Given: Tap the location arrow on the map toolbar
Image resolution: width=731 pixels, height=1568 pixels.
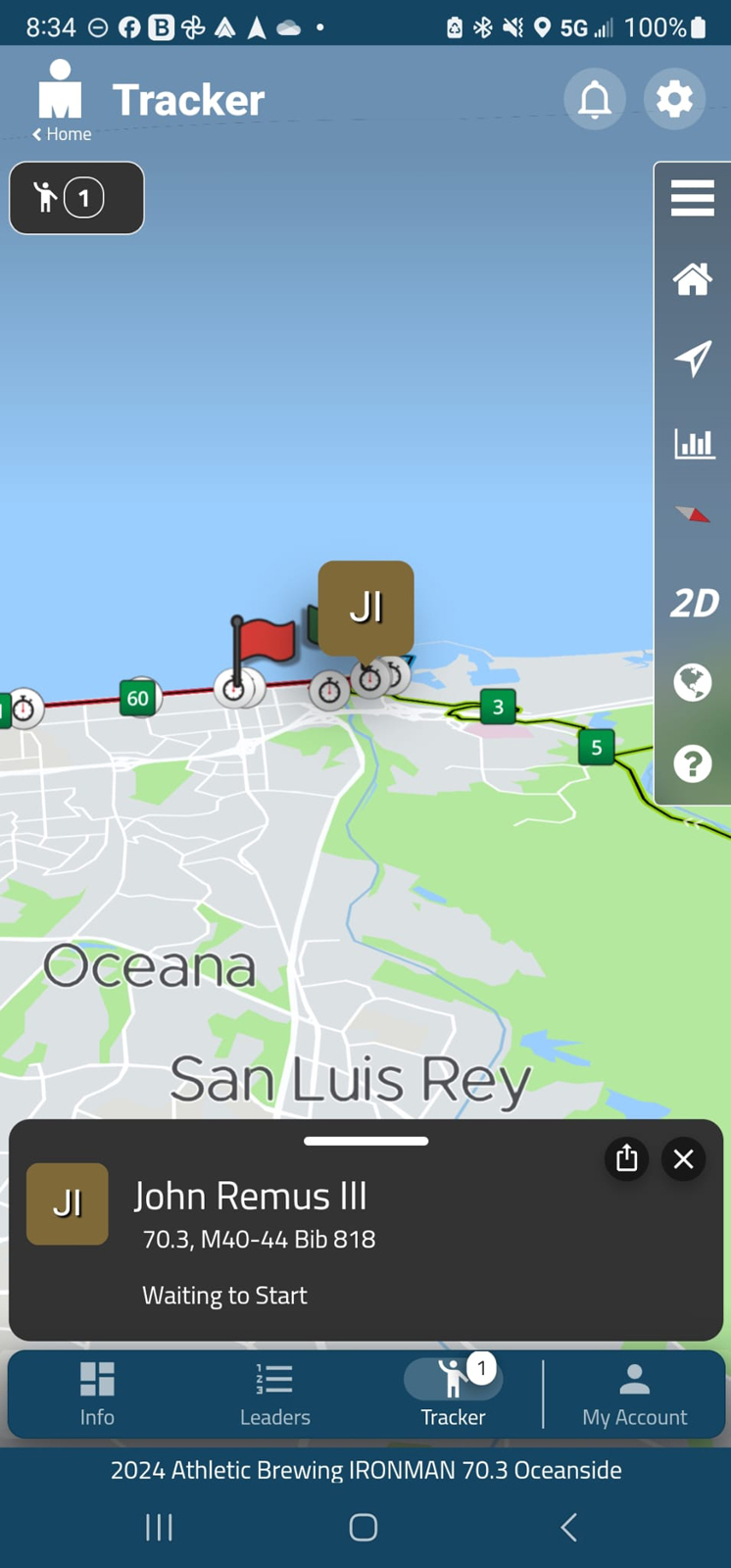Looking at the screenshot, I should pyautogui.click(x=693, y=359).
